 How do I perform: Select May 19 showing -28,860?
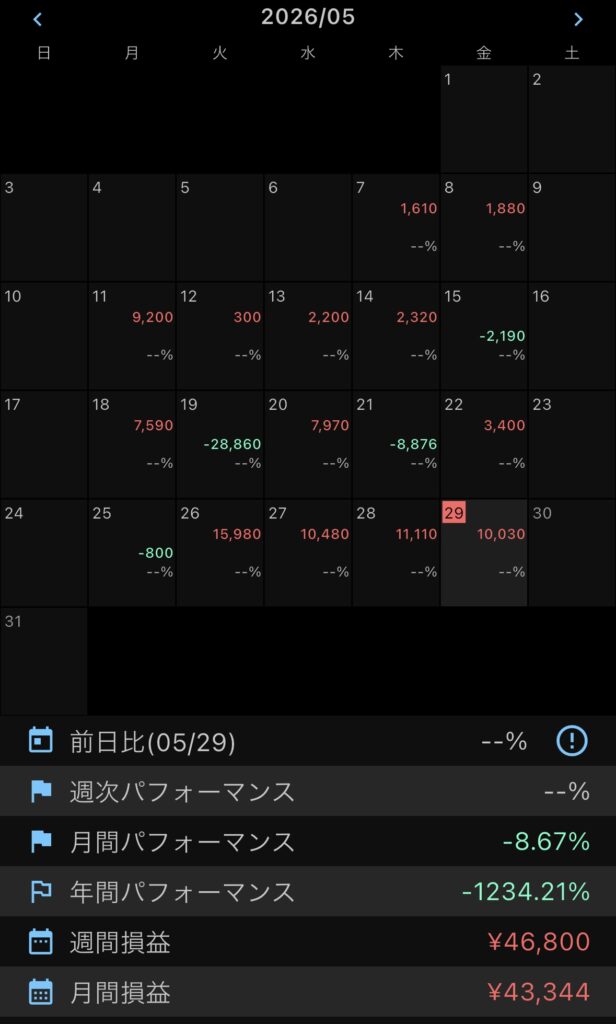(x=220, y=445)
